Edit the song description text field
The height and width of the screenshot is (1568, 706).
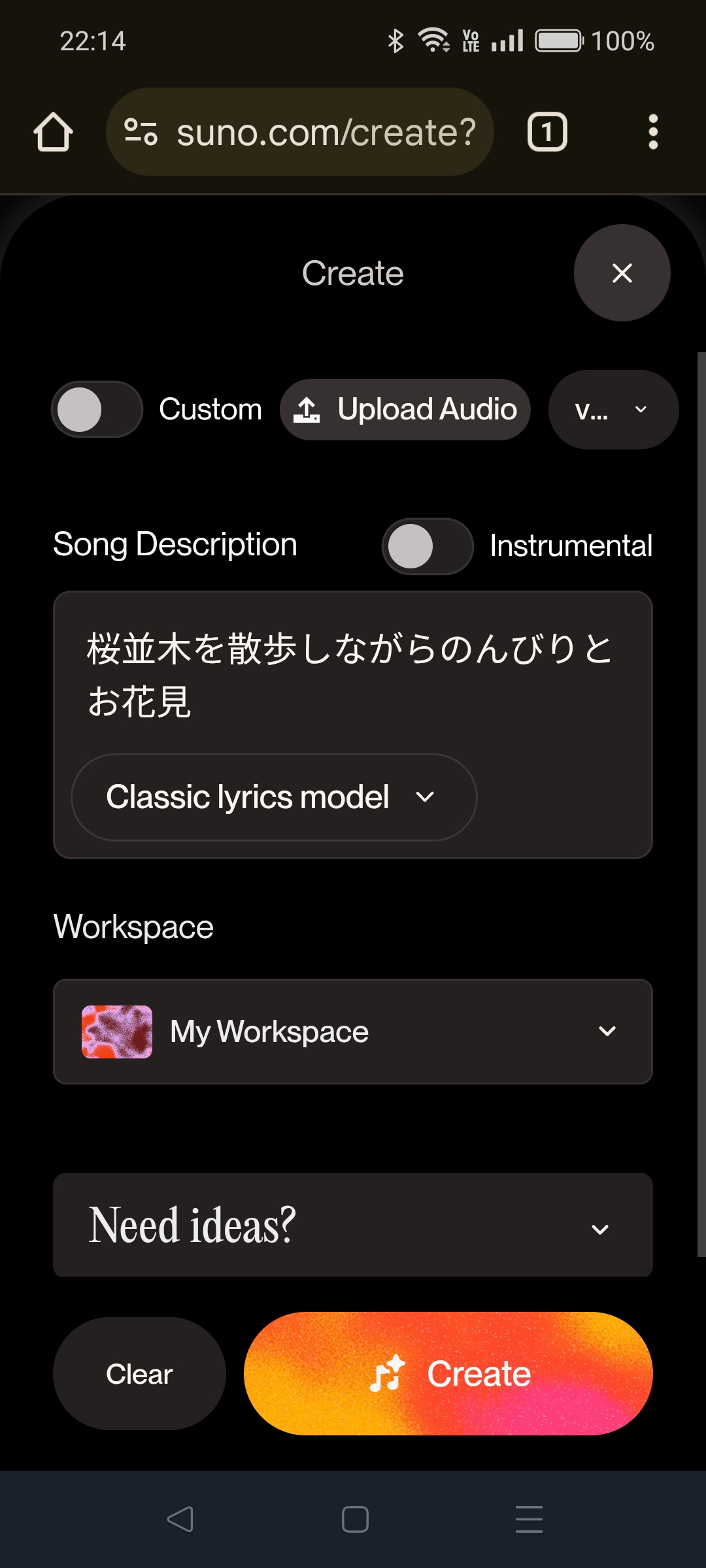(x=352, y=674)
